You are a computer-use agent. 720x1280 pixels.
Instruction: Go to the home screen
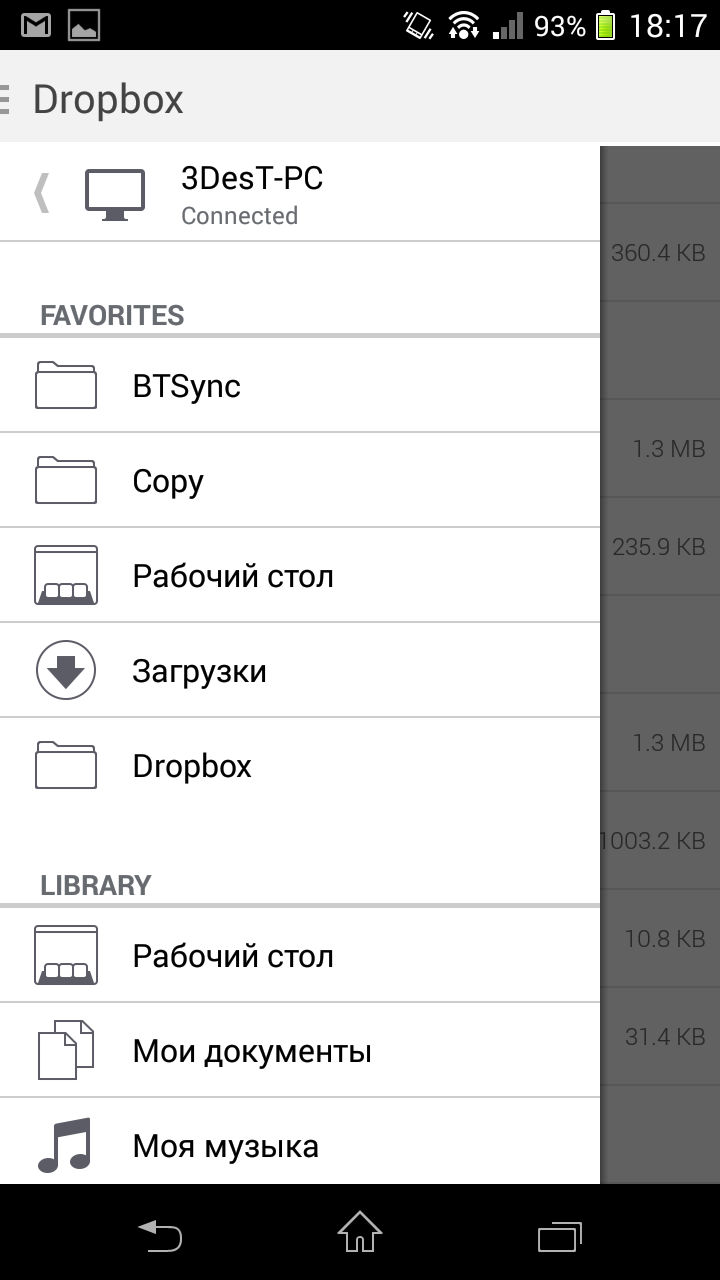click(360, 1232)
